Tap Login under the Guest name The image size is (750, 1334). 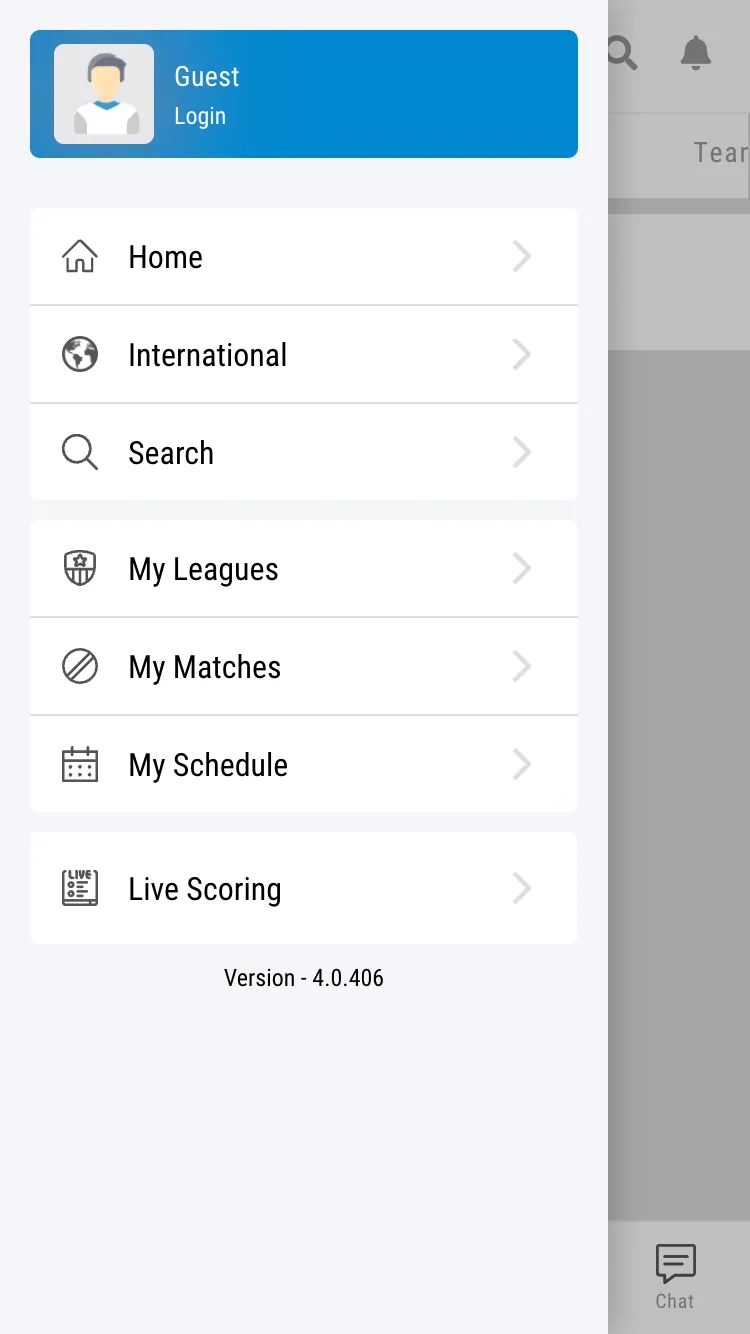(x=200, y=115)
